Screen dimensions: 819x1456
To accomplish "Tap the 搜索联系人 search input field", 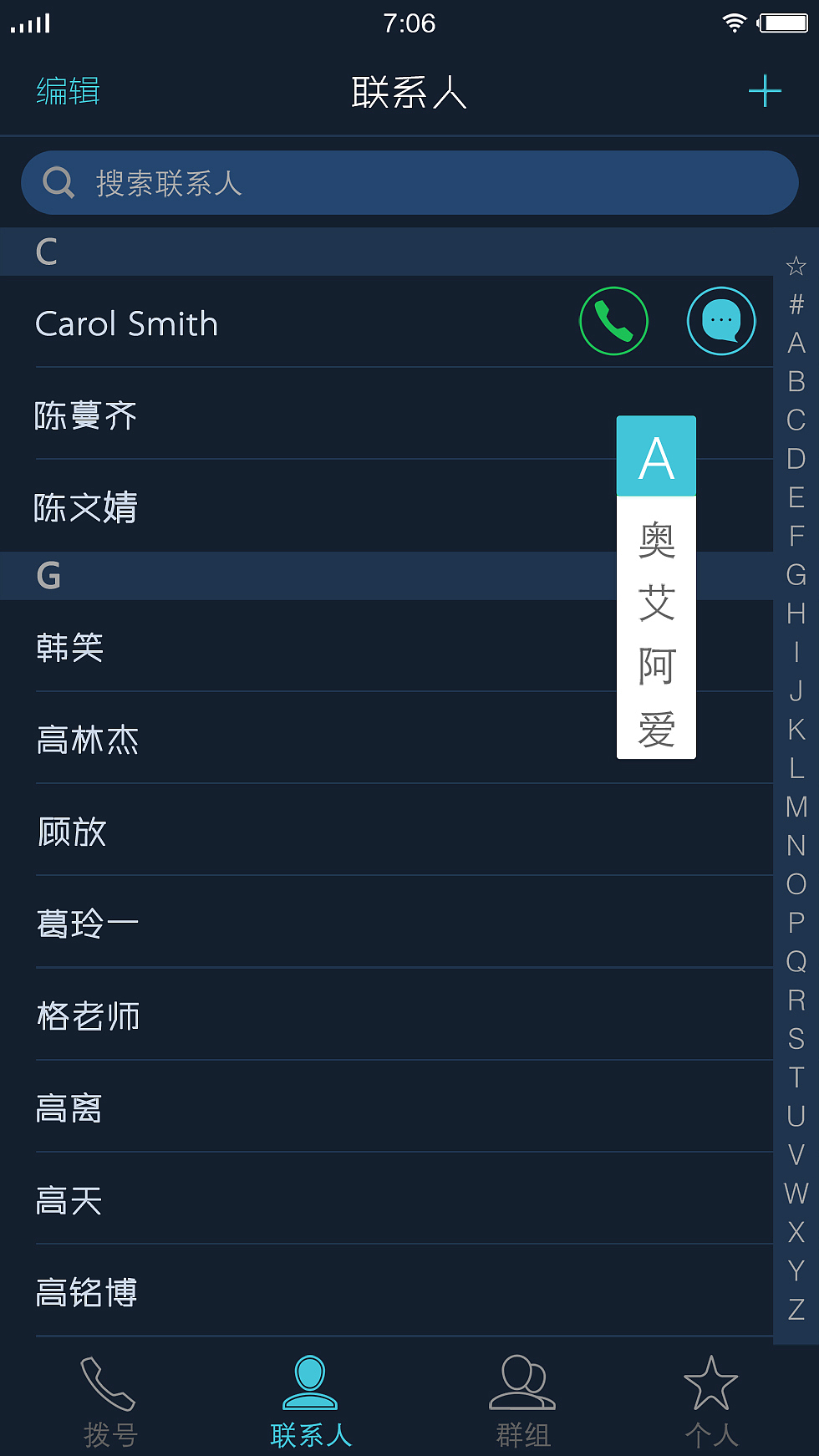I will tap(334, 182).
